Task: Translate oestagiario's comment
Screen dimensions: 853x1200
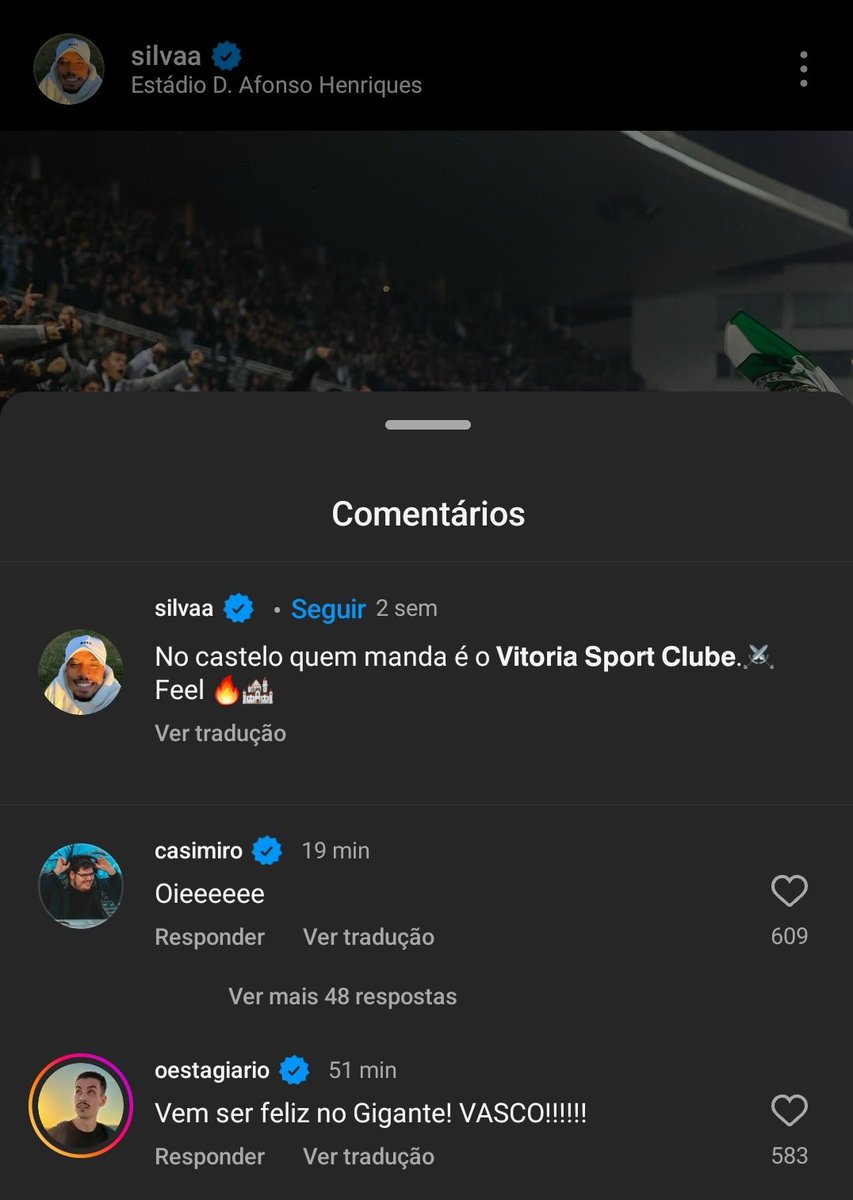Action: click(x=368, y=1156)
